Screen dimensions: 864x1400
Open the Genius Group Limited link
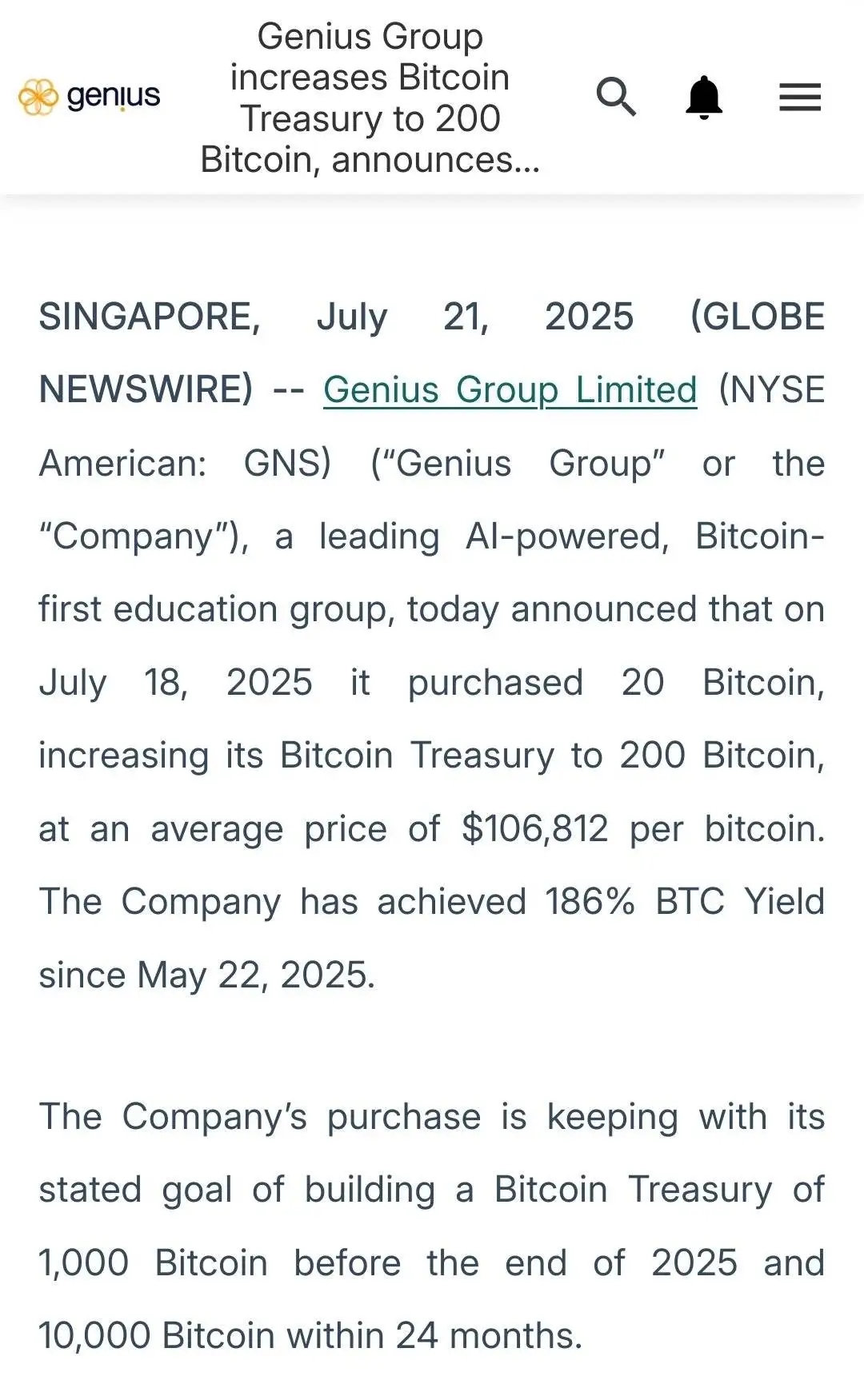(510, 390)
